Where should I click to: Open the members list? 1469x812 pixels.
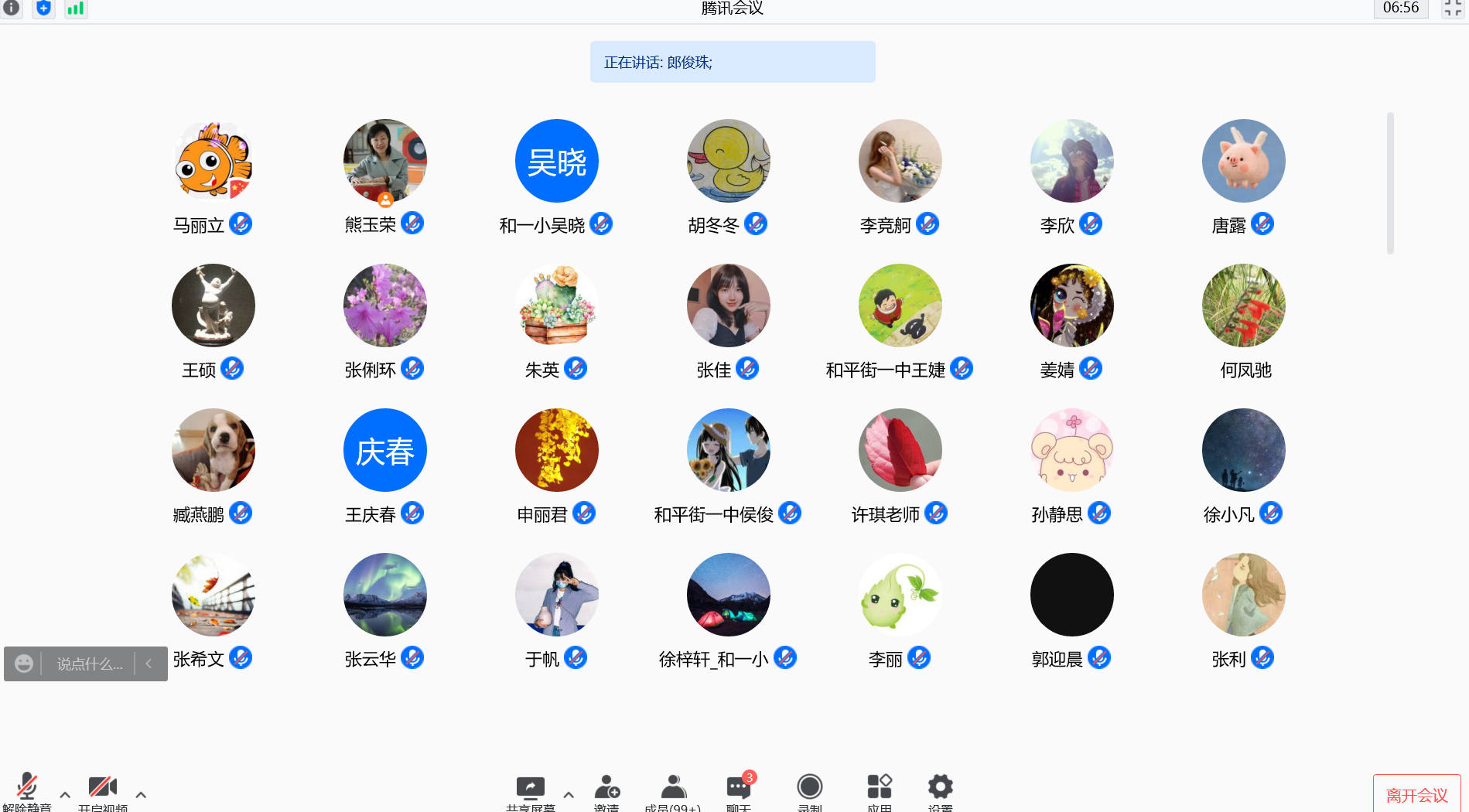tap(673, 790)
